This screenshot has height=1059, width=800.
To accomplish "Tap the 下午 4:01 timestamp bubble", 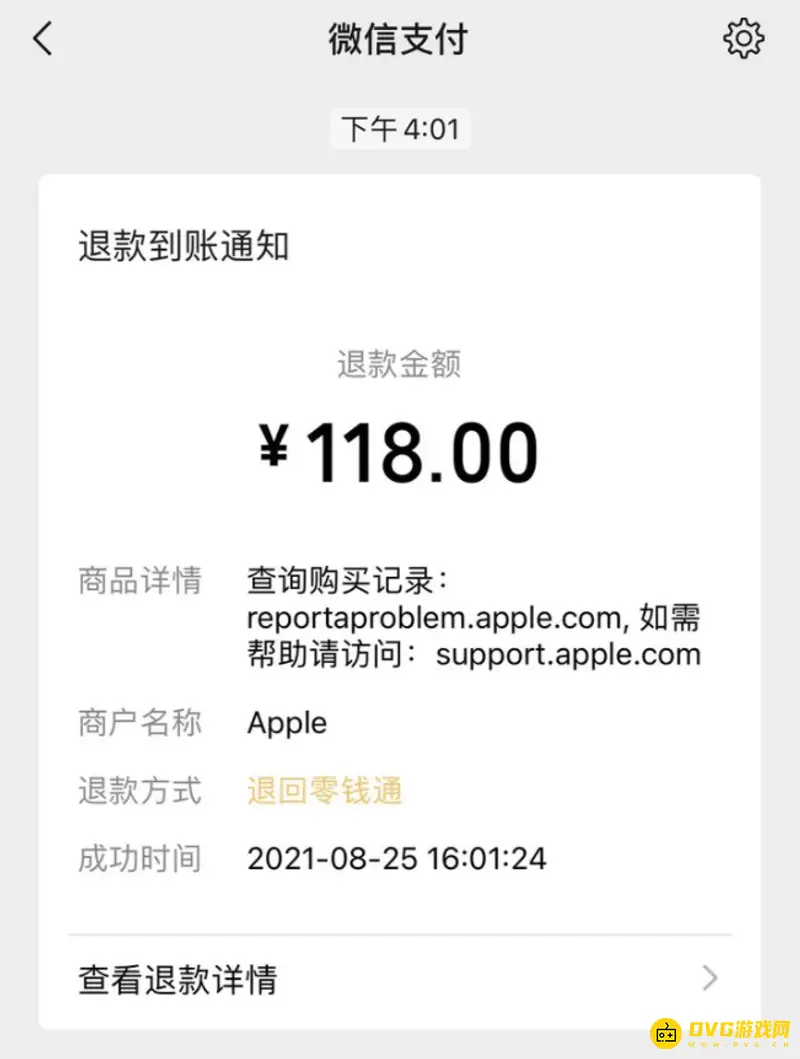I will 400,128.
